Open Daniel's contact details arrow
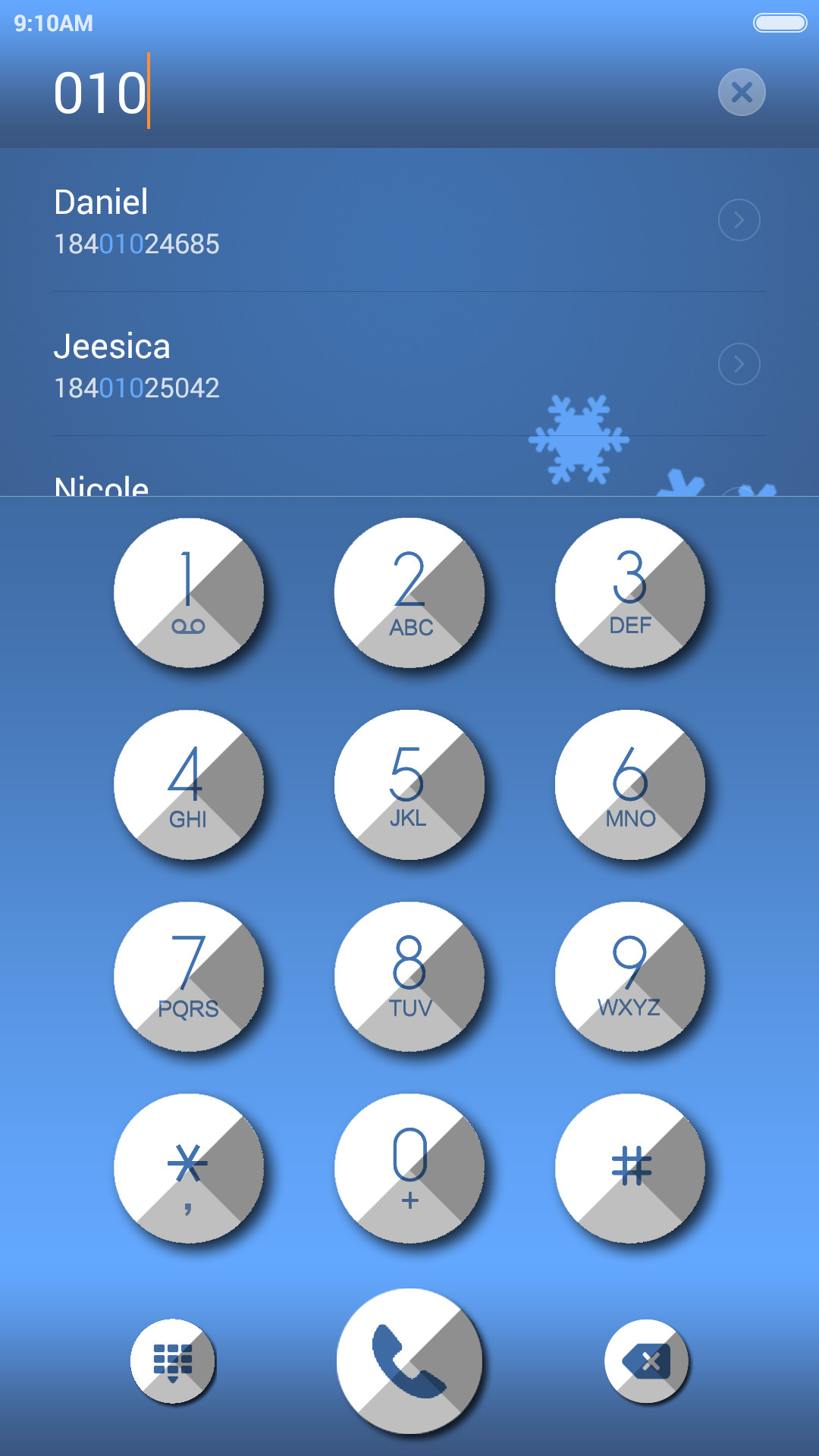Screen dimensions: 819x1456 click(x=739, y=220)
